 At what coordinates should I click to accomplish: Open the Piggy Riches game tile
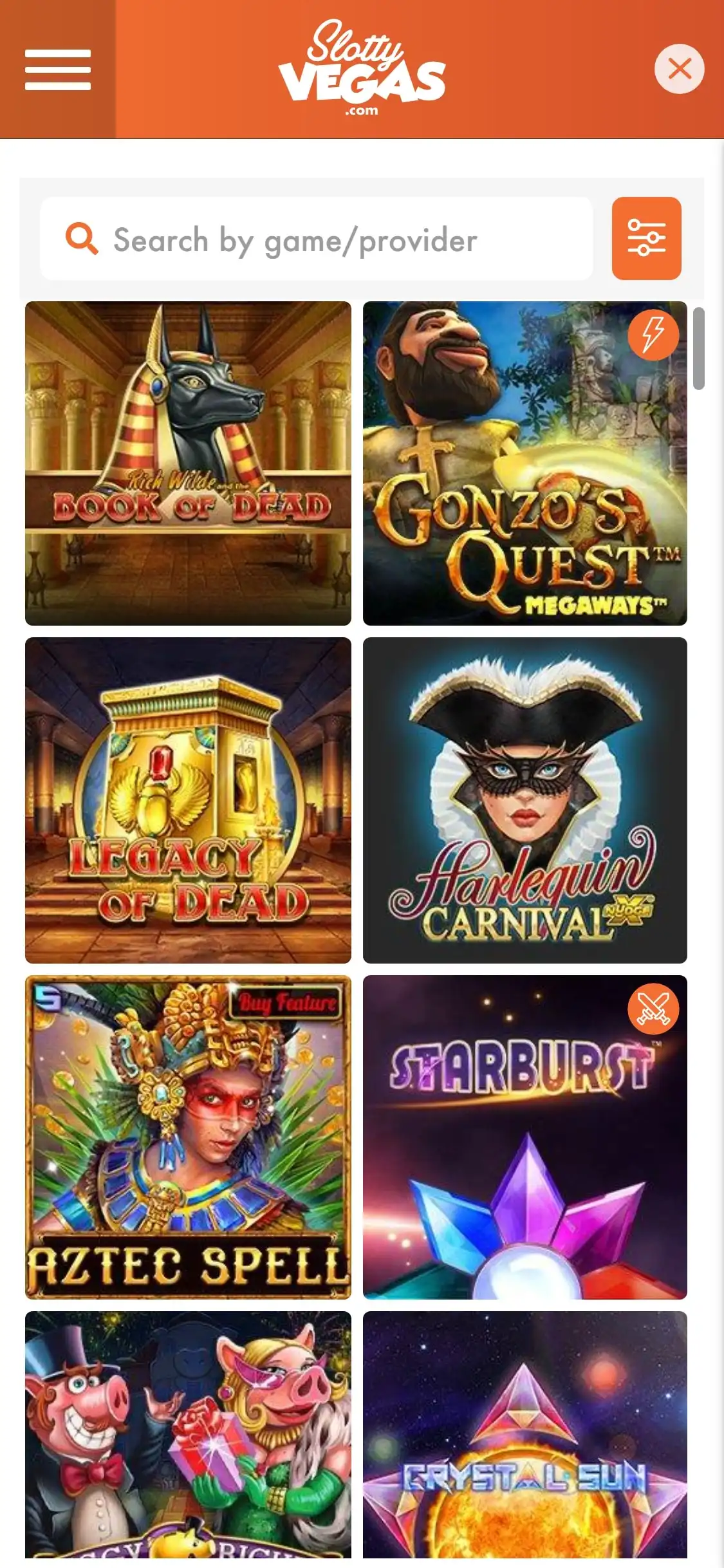(188, 1434)
